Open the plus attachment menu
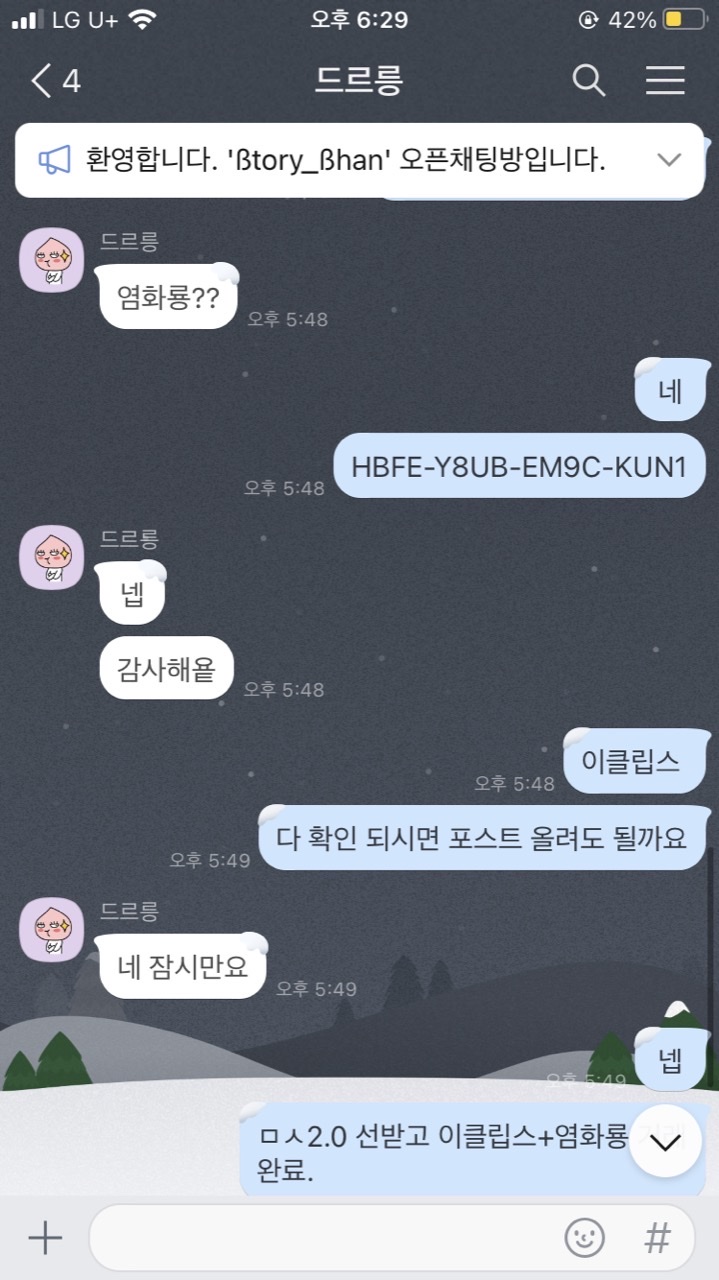This screenshot has width=719, height=1280. pos(45,1238)
